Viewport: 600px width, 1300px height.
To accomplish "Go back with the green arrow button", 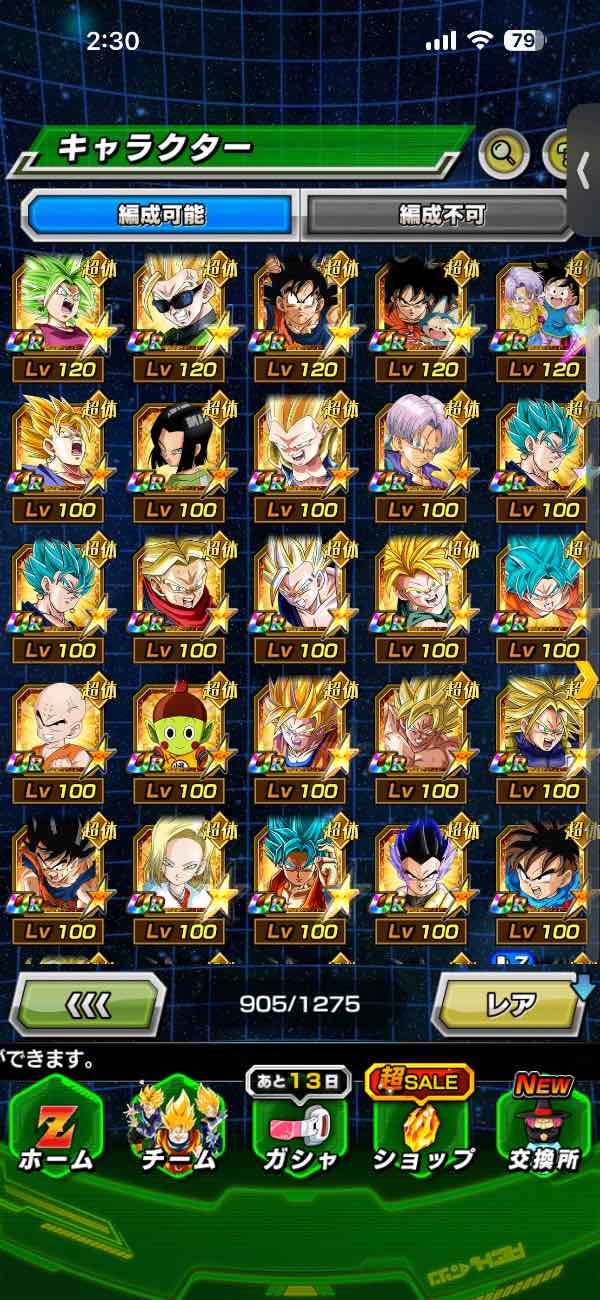I will coord(87,1003).
